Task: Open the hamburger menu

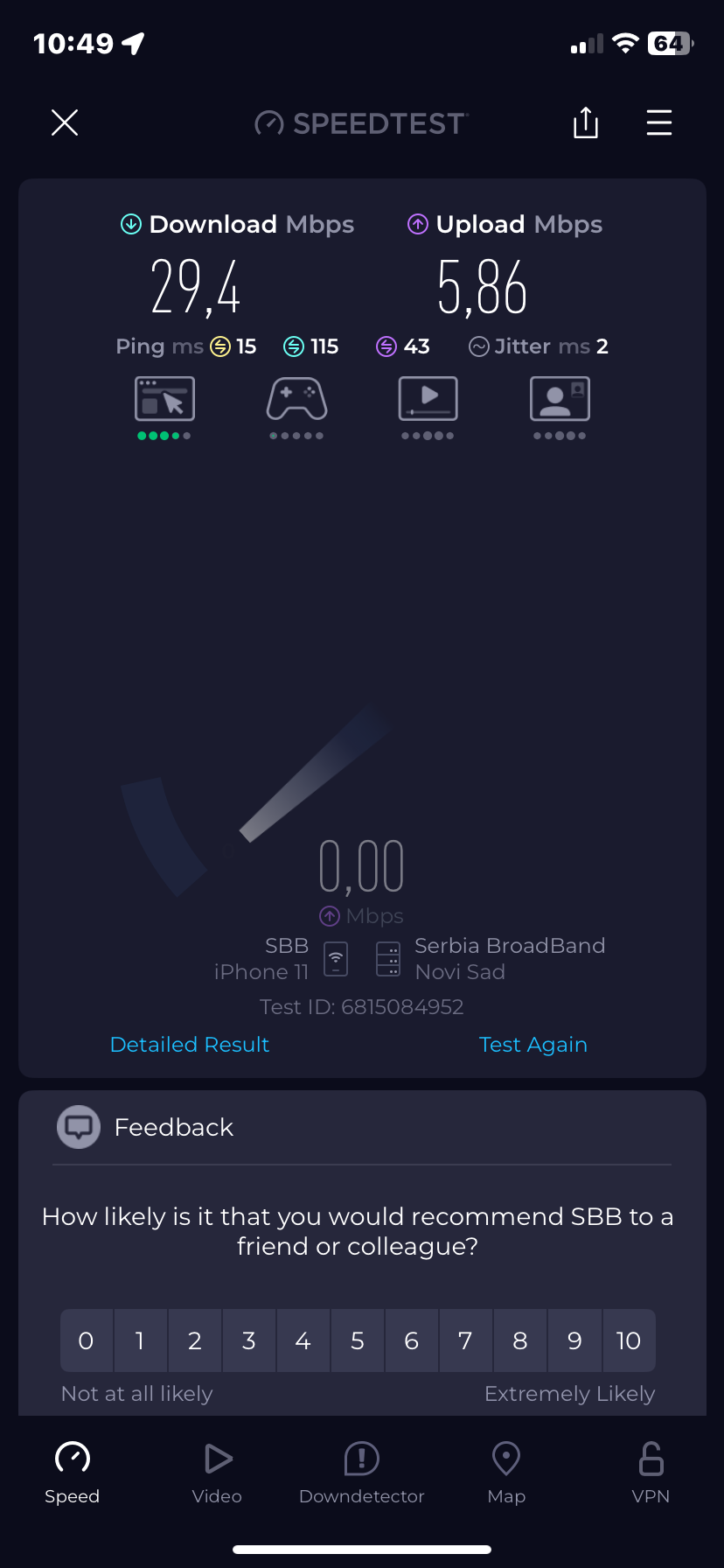Action: (658, 123)
